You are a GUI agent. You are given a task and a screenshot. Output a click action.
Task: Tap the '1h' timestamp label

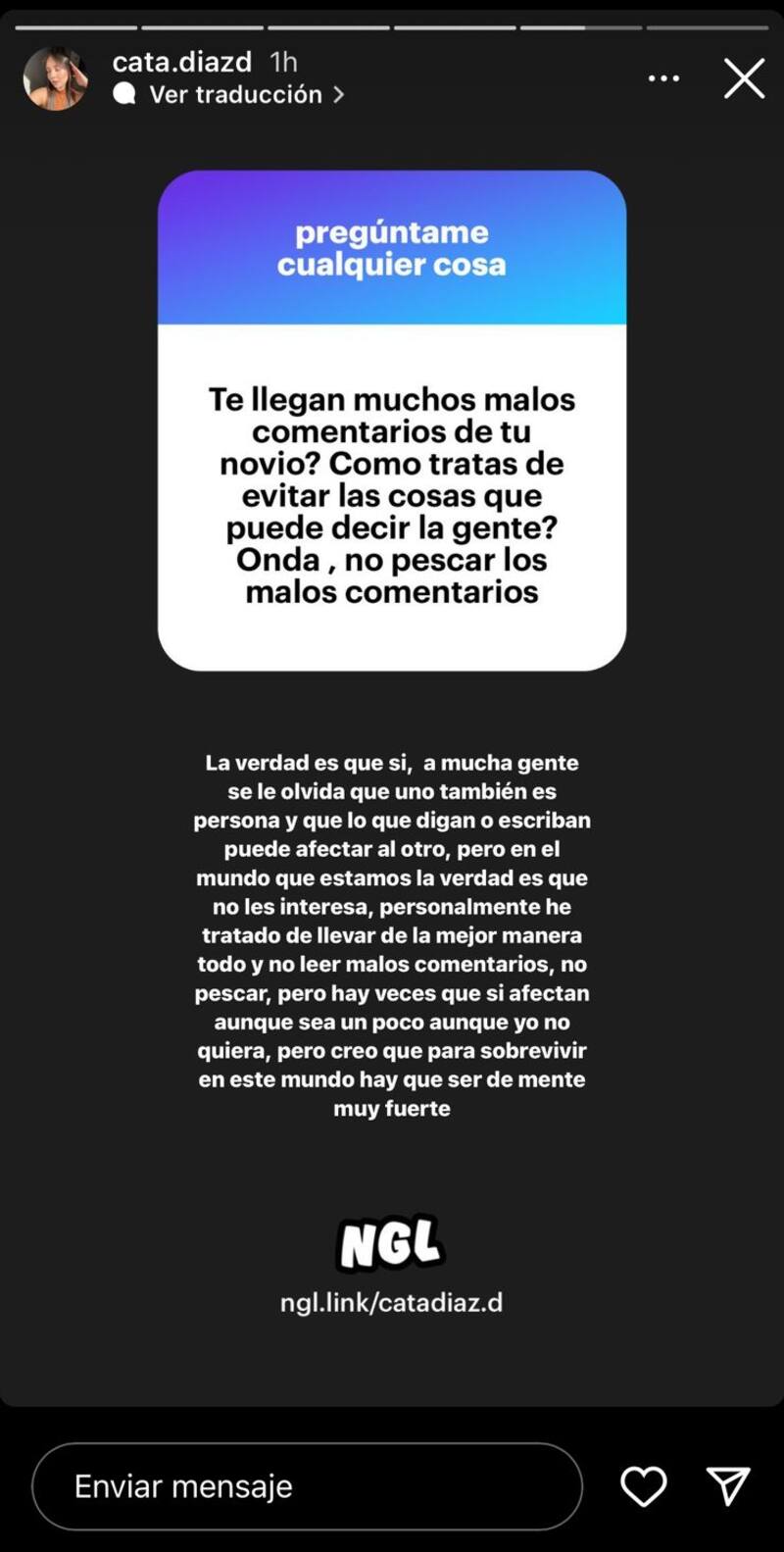(x=281, y=62)
